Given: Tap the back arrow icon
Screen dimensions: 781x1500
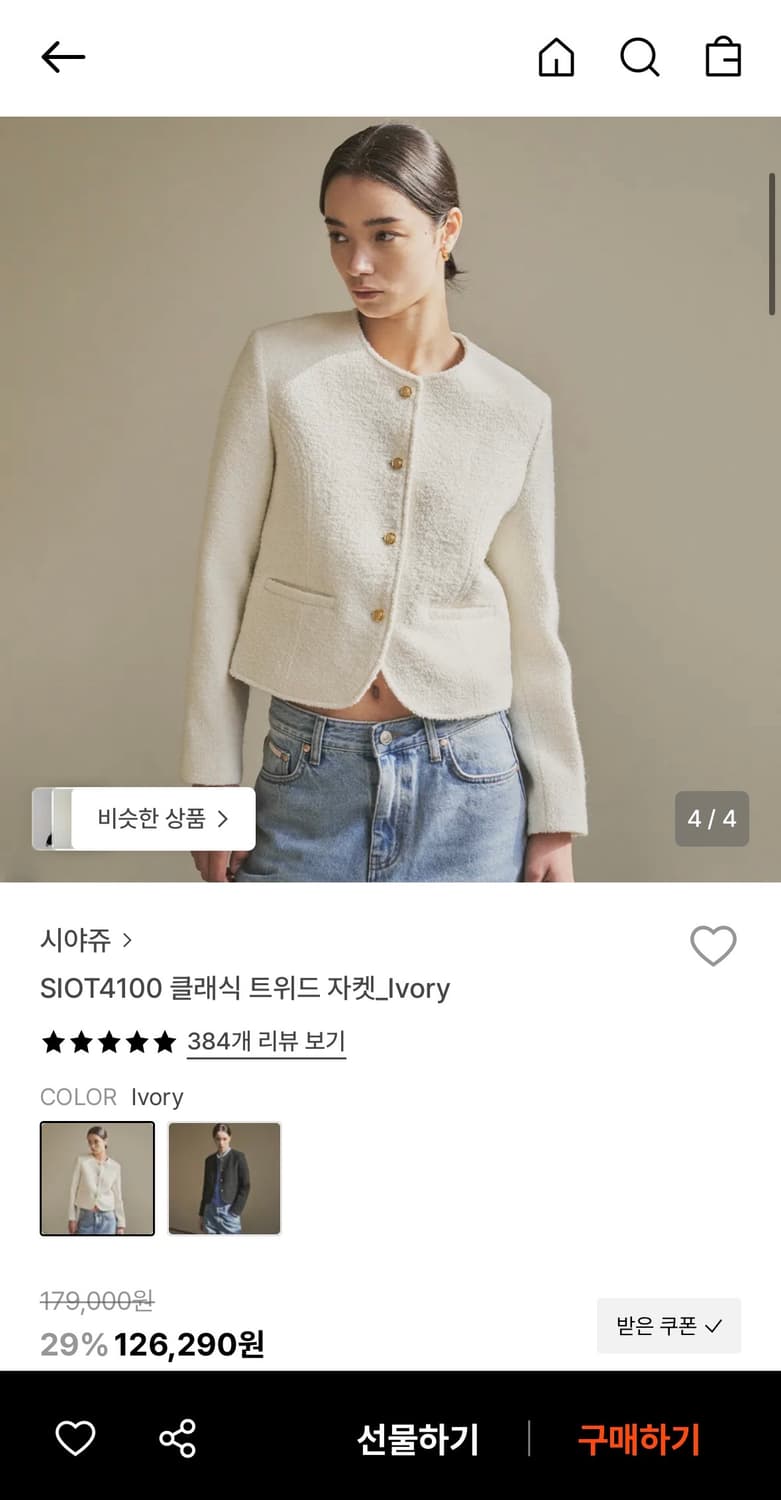Looking at the screenshot, I should click(62, 57).
